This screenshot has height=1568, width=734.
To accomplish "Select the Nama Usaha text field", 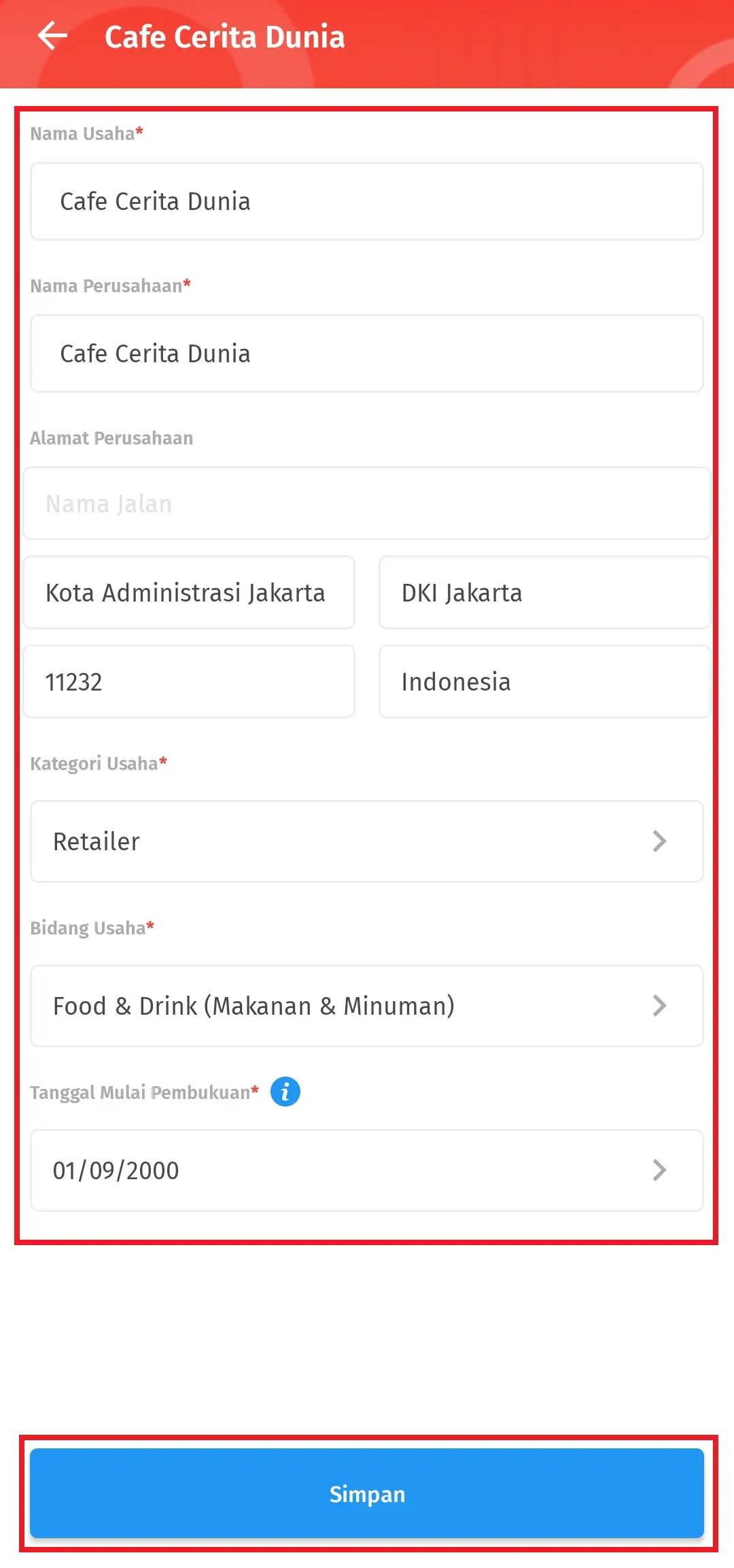I will [367, 201].
